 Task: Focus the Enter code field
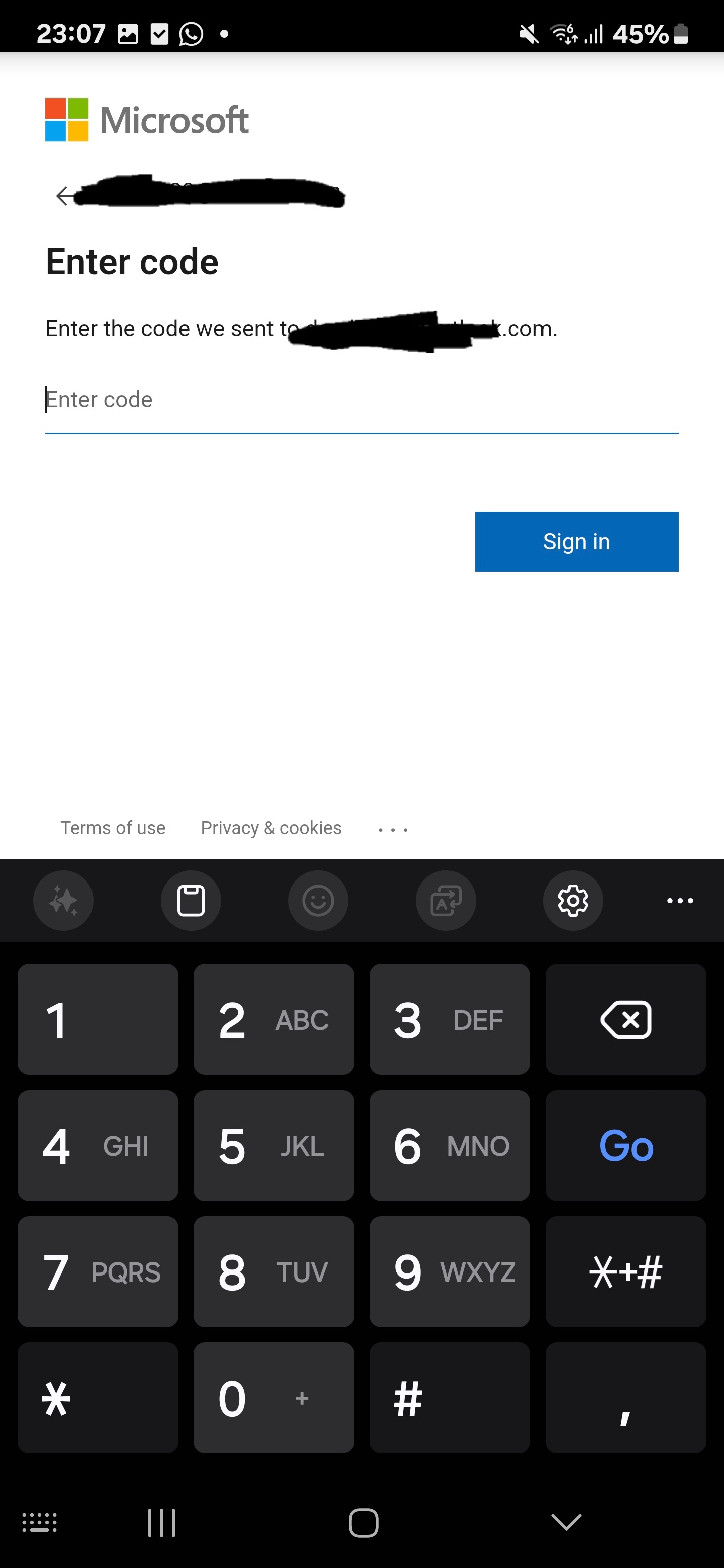361,400
